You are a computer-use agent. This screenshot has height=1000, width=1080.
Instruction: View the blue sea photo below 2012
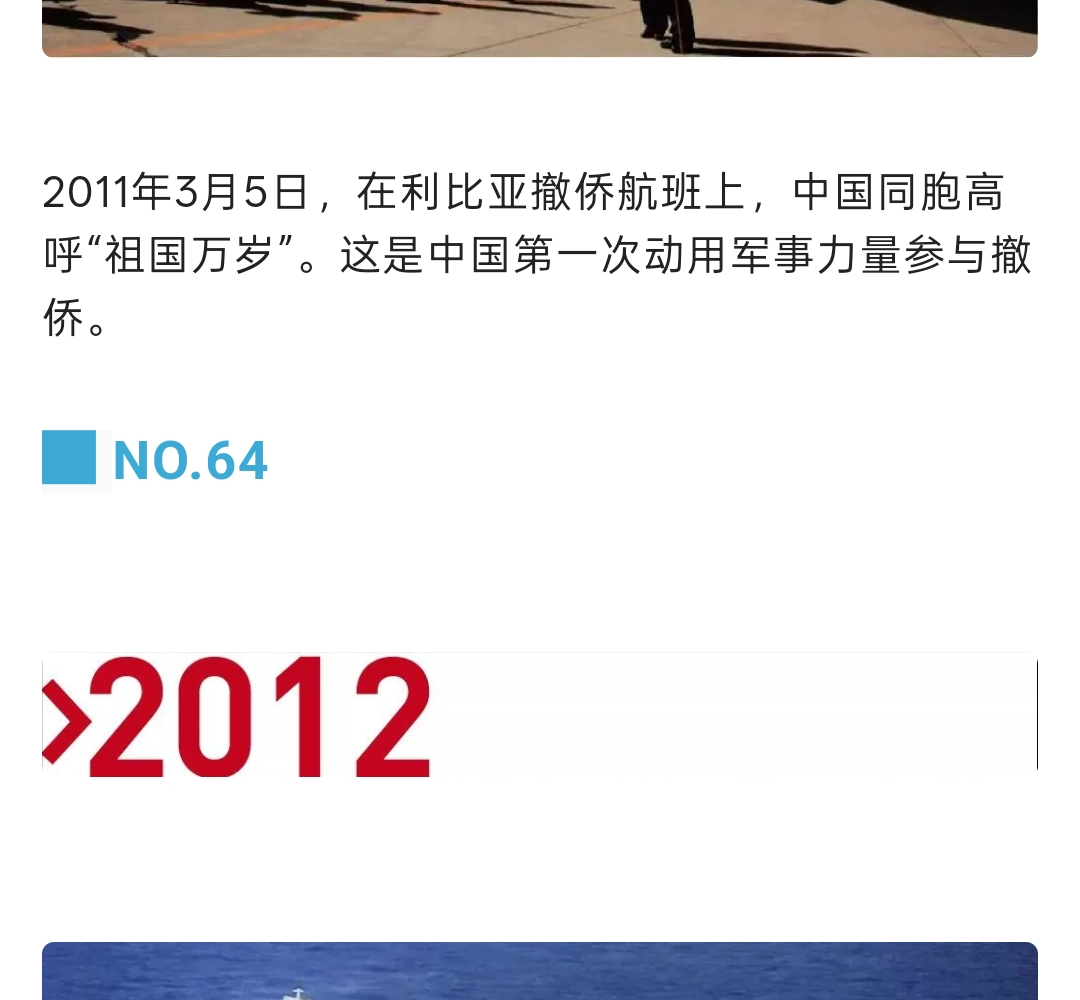tap(540, 972)
